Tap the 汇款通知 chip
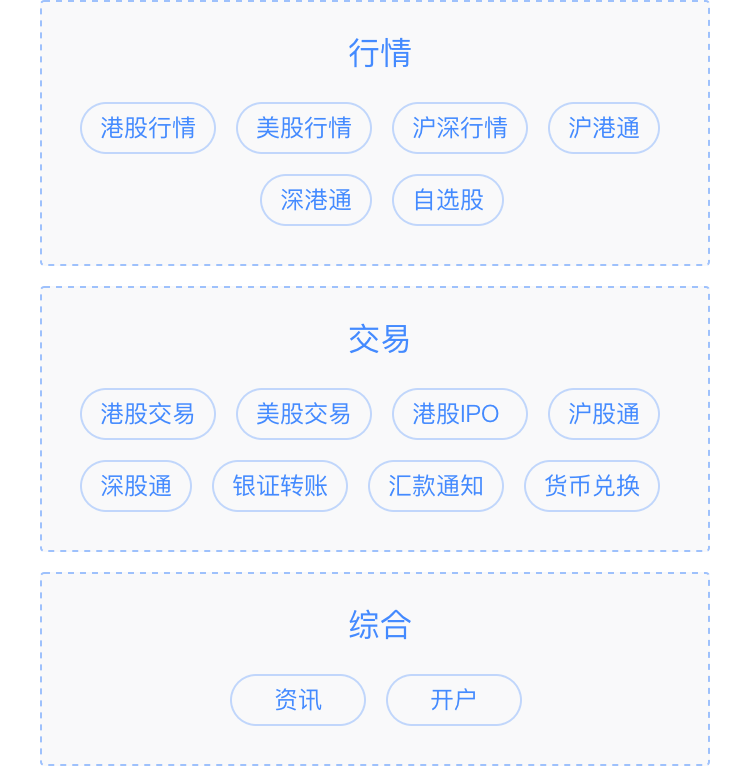The image size is (750, 766). click(x=436, y=486)
